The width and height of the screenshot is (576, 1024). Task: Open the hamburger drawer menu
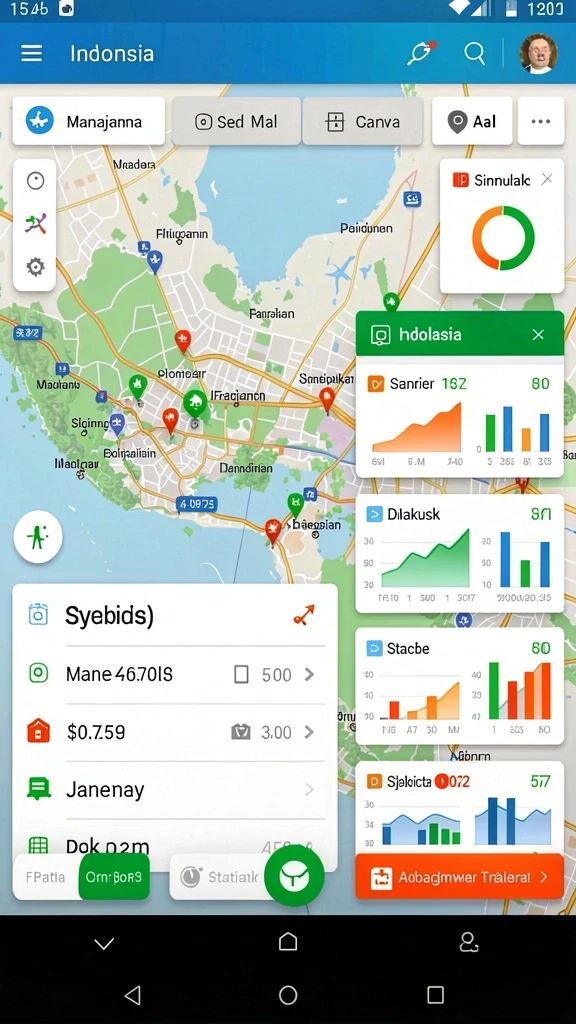31,53
